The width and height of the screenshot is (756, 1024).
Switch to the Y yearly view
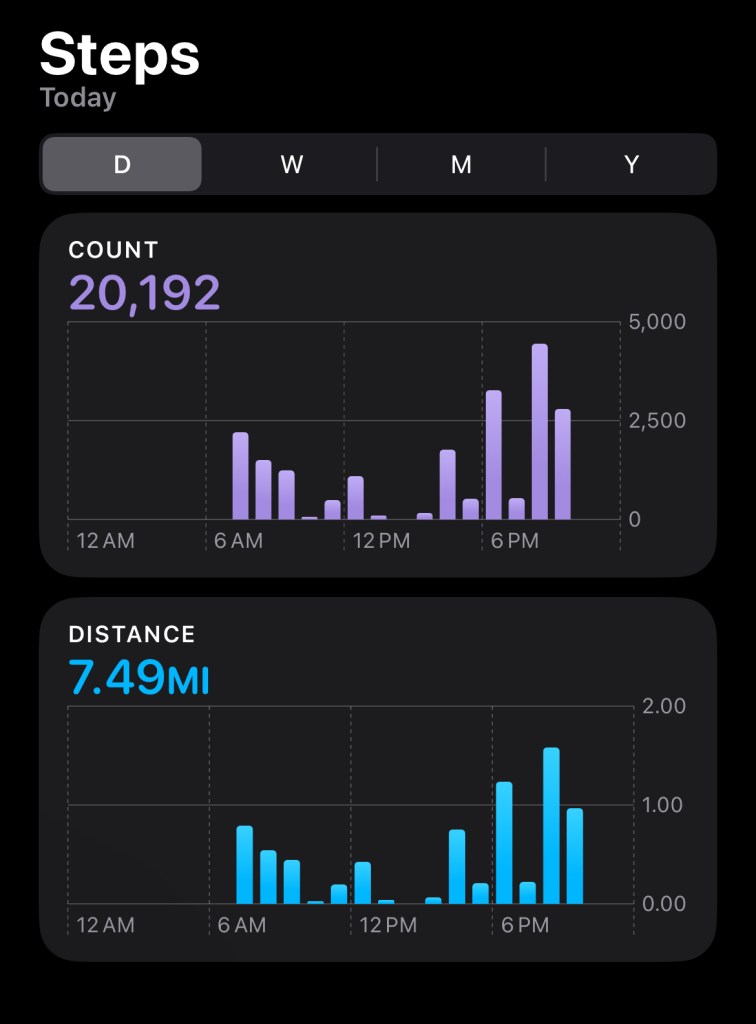click(631, 164)
